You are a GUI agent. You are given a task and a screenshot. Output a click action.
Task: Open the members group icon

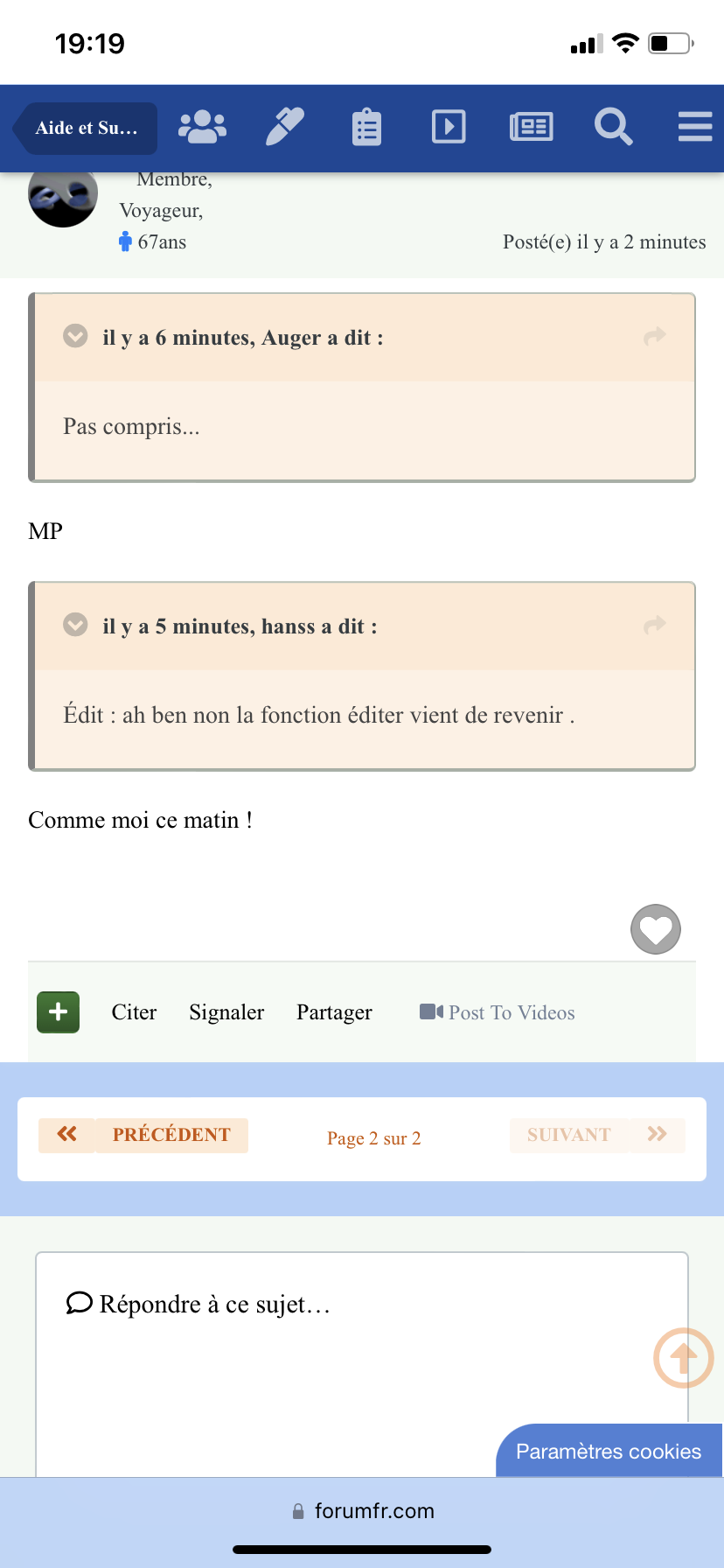(x=202, y=128)
